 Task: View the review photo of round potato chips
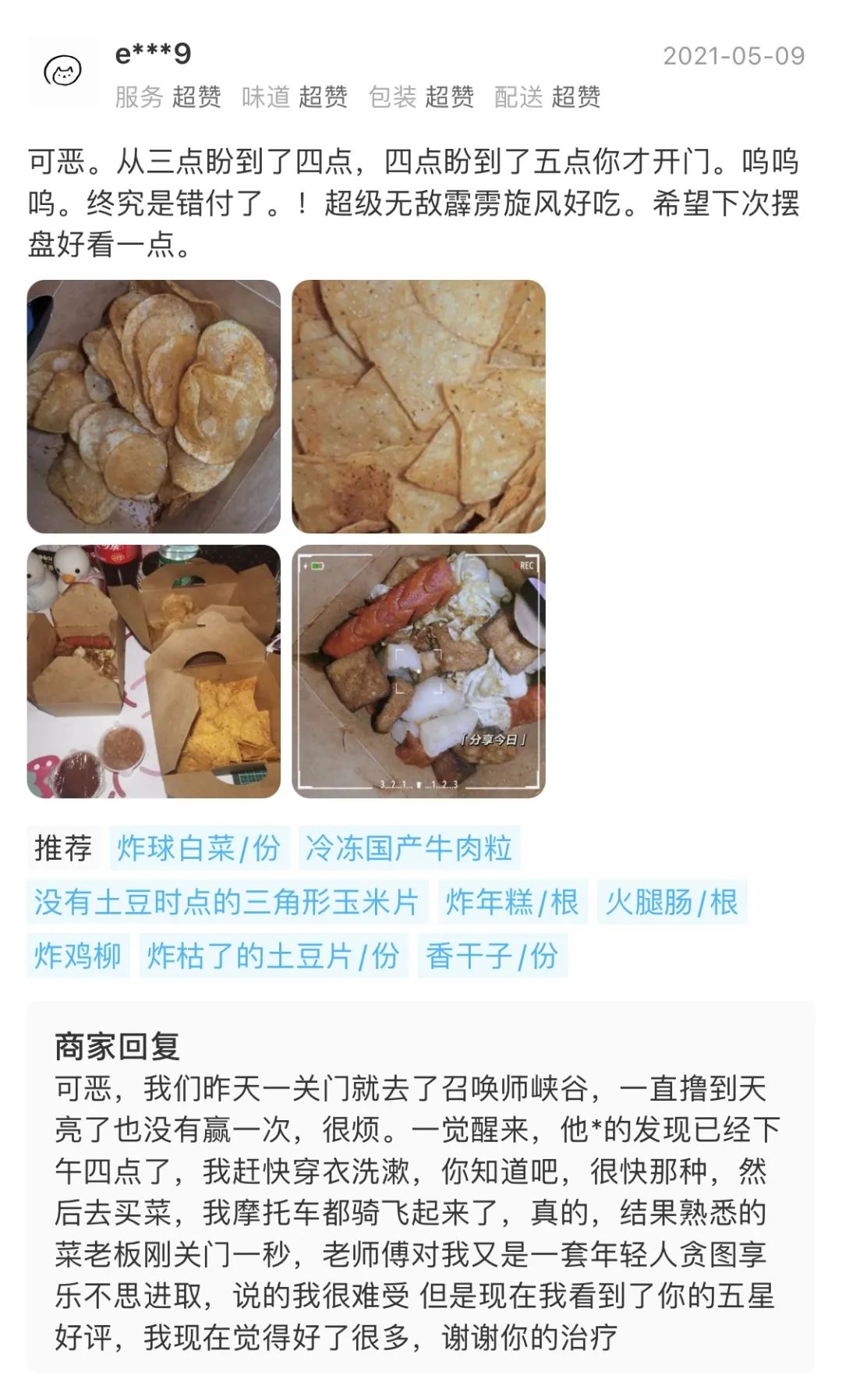[154, 406]
